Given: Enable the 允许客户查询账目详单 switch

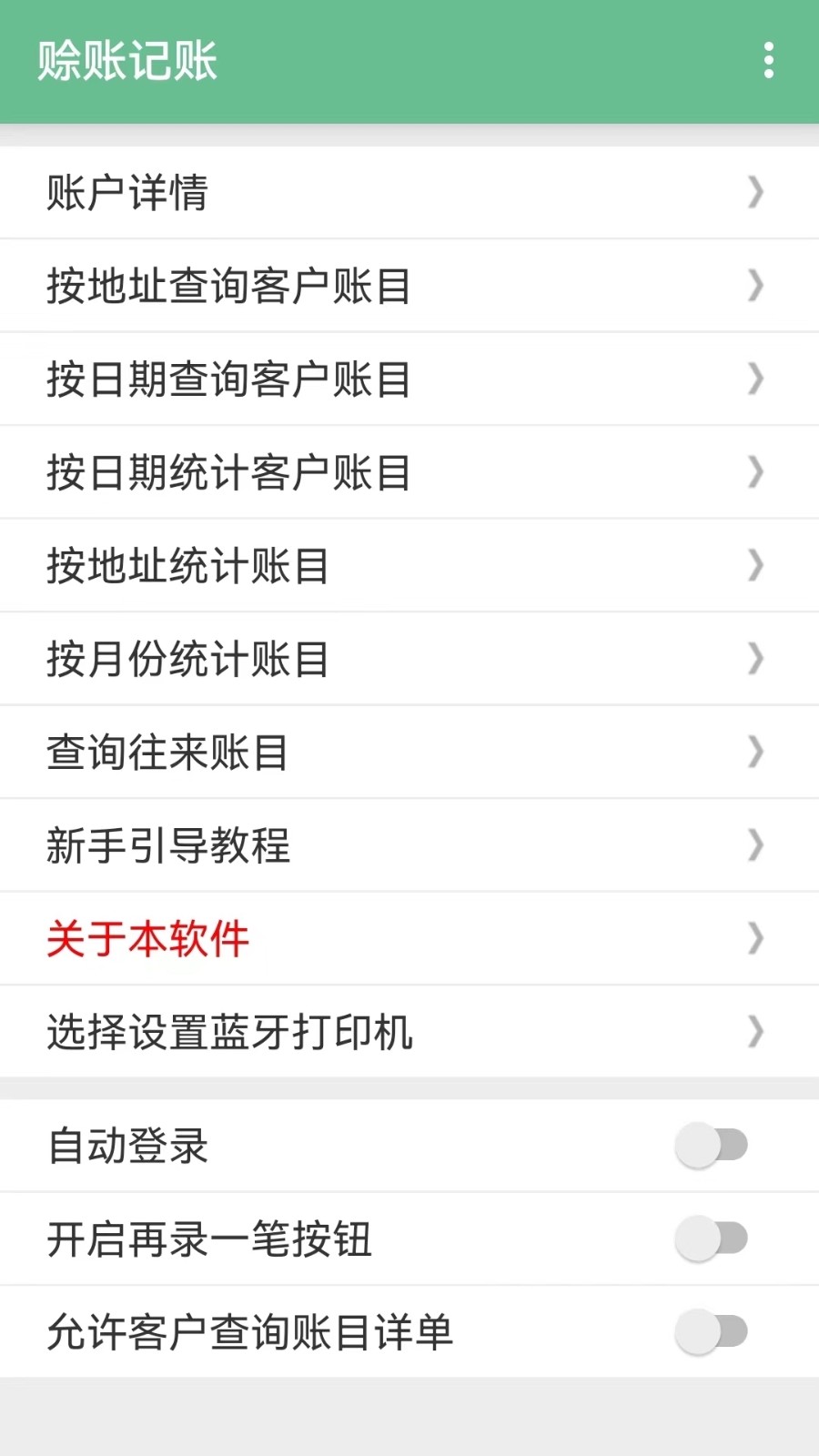Looking at the screenshot, I should (713, 1331).
